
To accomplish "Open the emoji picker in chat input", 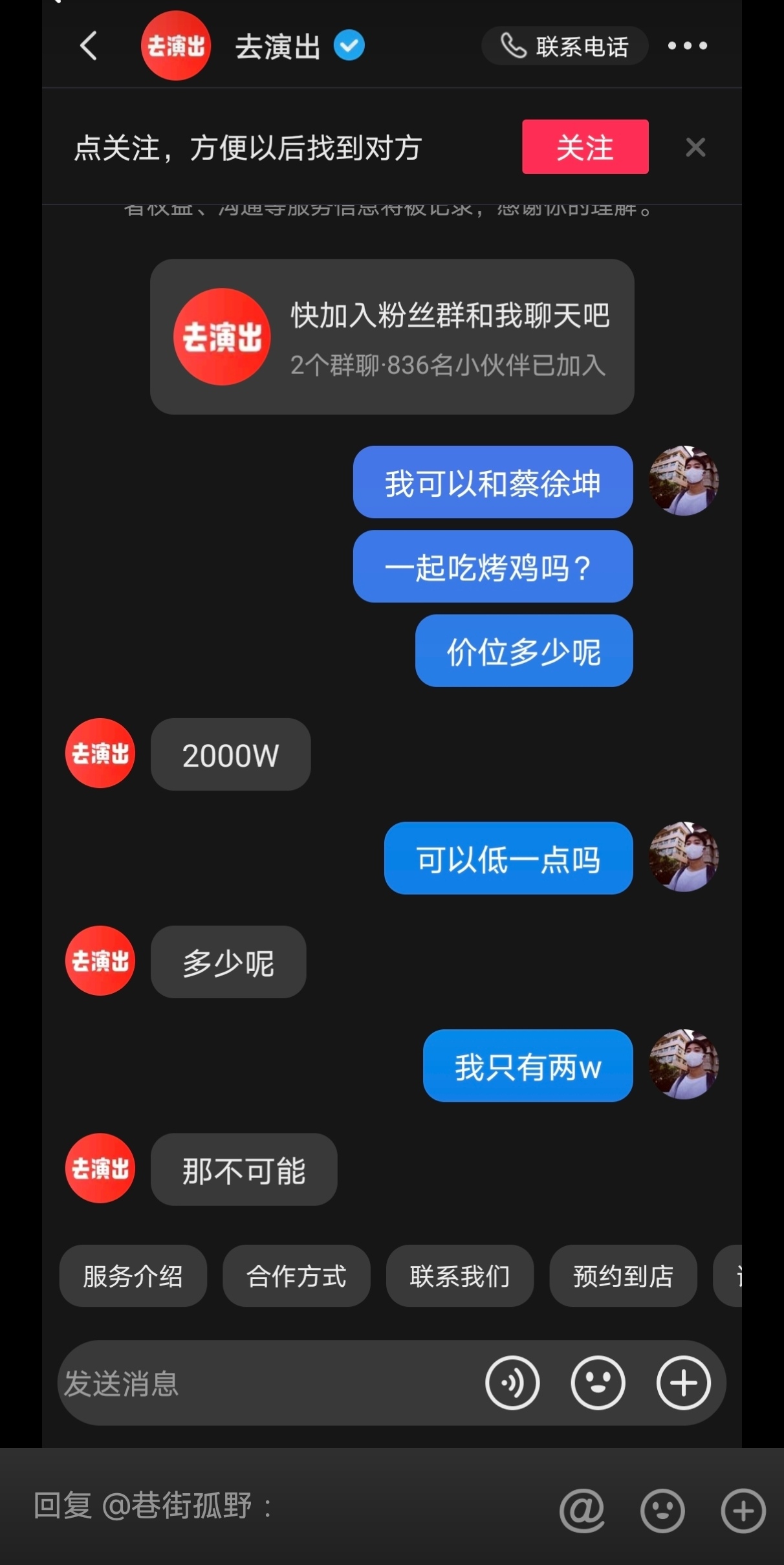I will 598,1383.
